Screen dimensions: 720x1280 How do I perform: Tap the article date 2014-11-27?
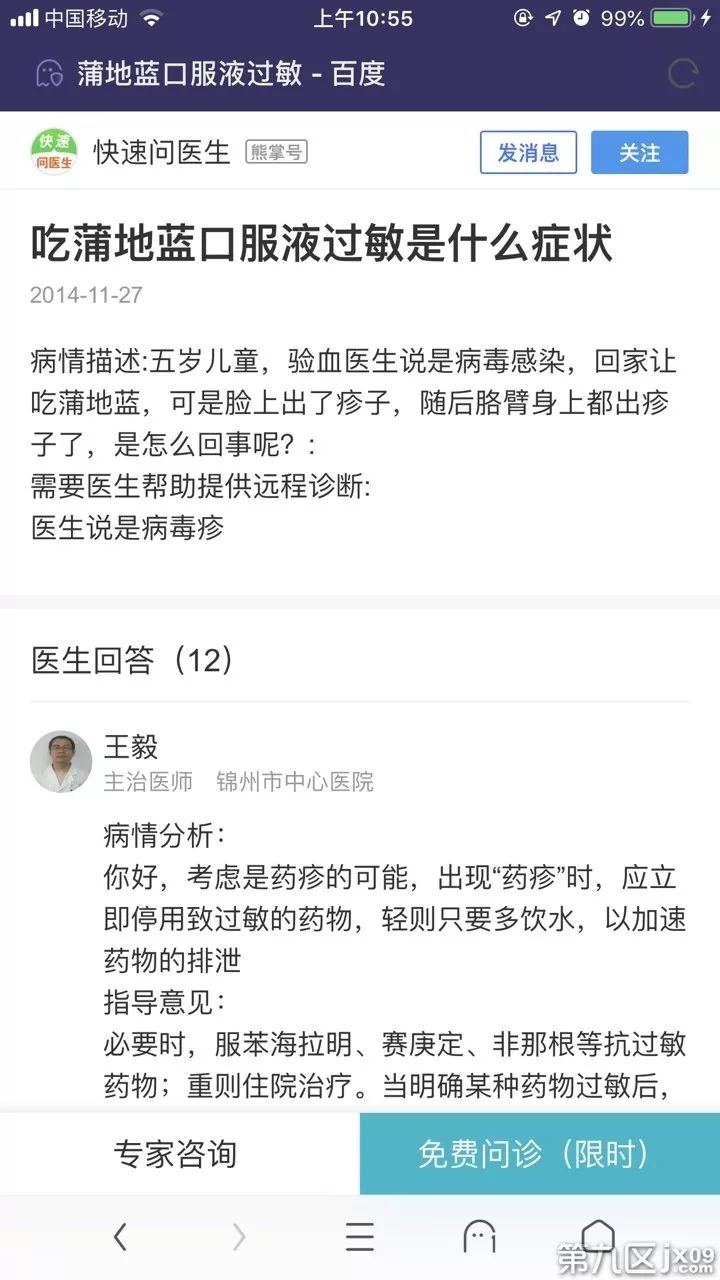(84, 295)
